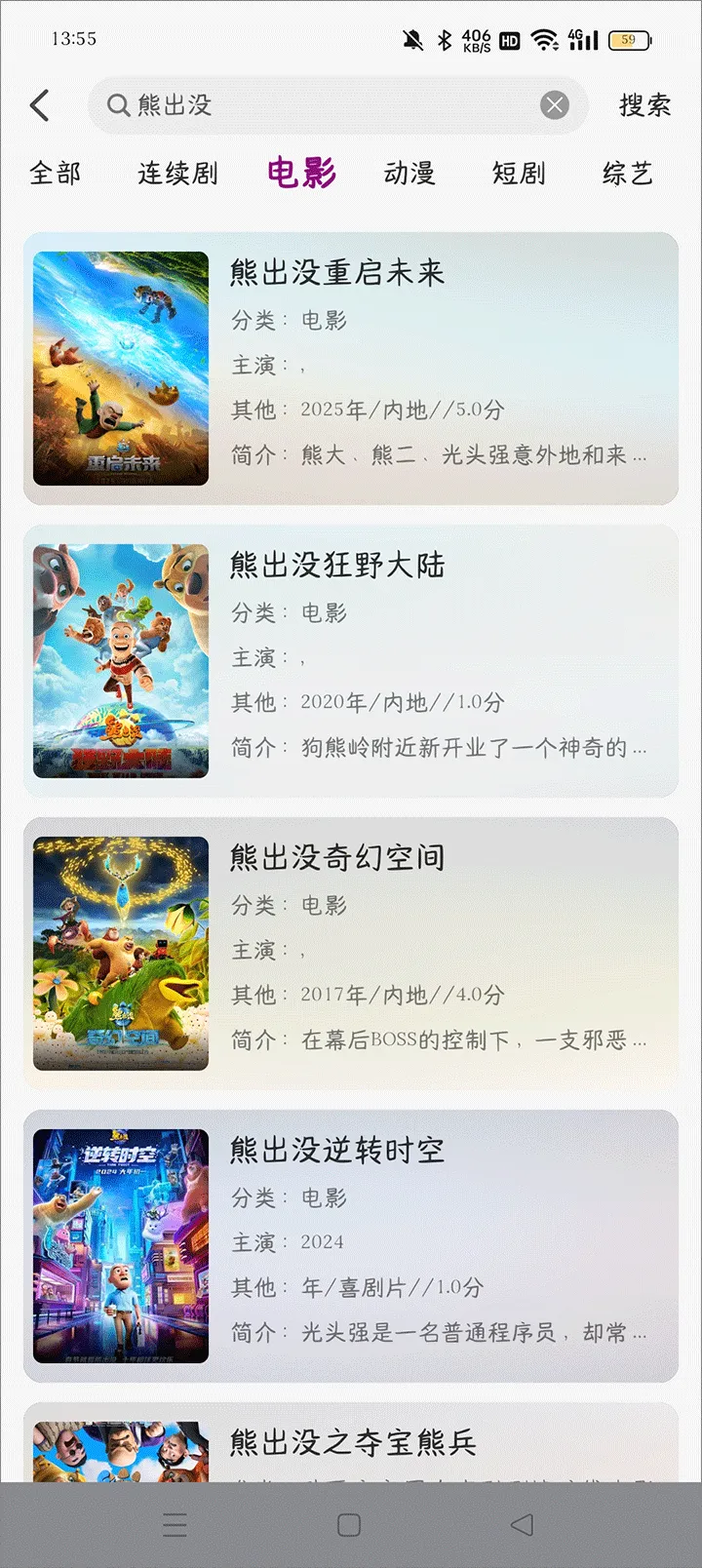Image resolution: width=702 pixels, height=1568 pixels.
Task: Tap the battery indicator in status bar
Action: coord(630,40)
